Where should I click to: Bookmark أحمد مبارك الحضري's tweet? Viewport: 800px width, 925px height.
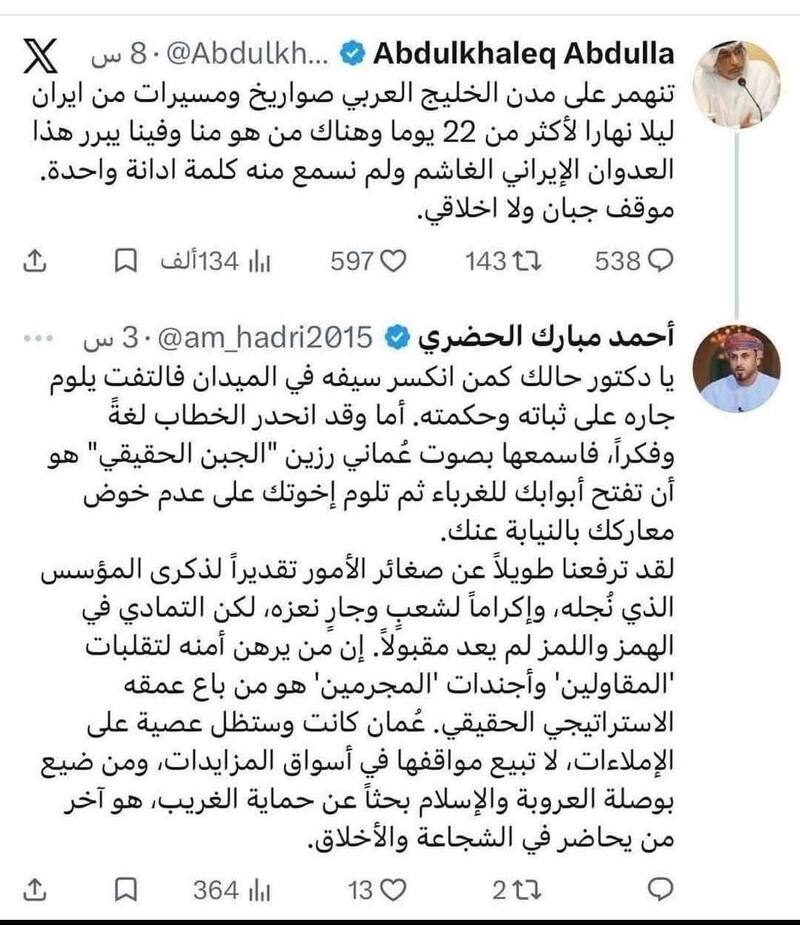pyautogui.click(x=124, y=889)
